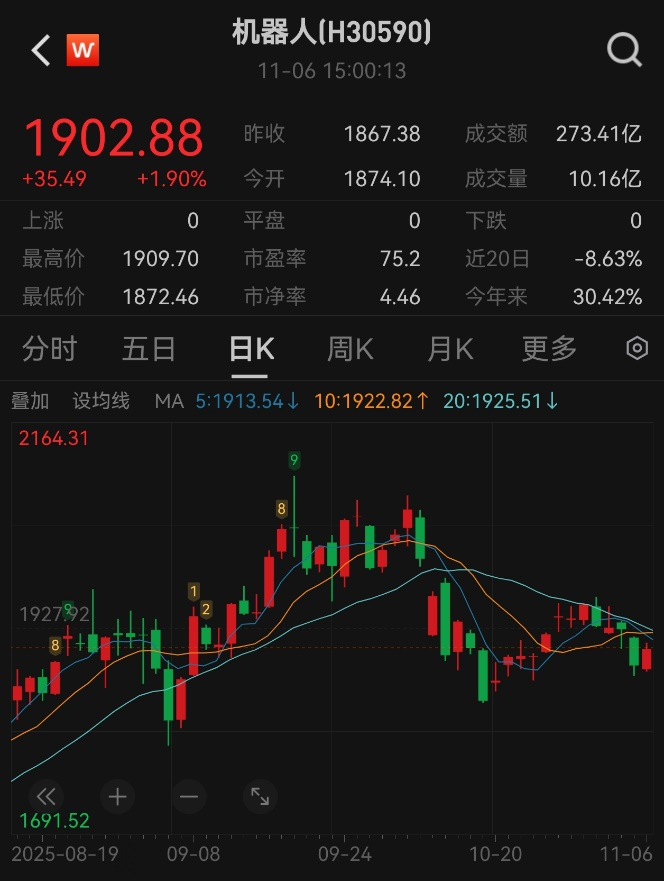Expand the chart to fullscreen
This screenshot has height=881, width=664.
coord(260,797)
